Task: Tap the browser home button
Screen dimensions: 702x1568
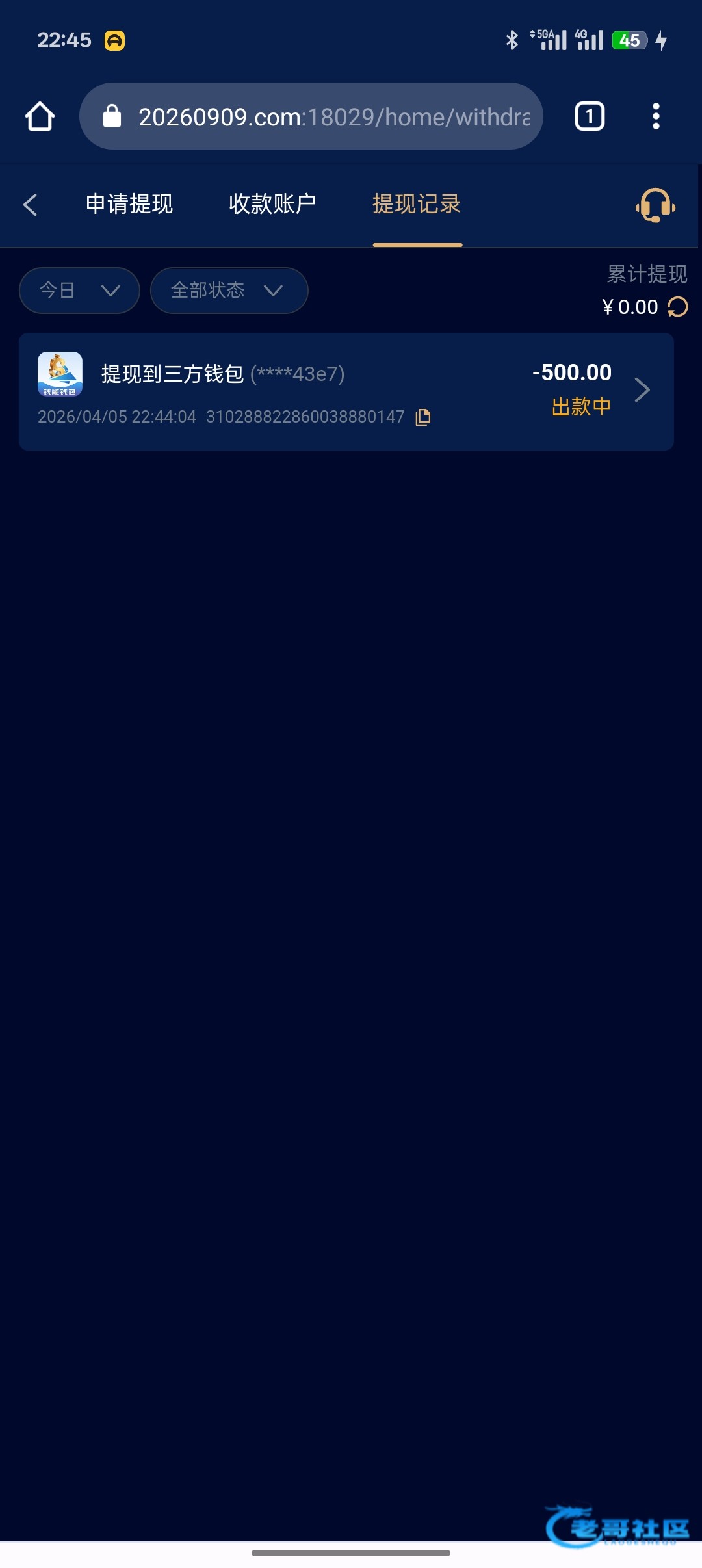Action: pos(40,116)
